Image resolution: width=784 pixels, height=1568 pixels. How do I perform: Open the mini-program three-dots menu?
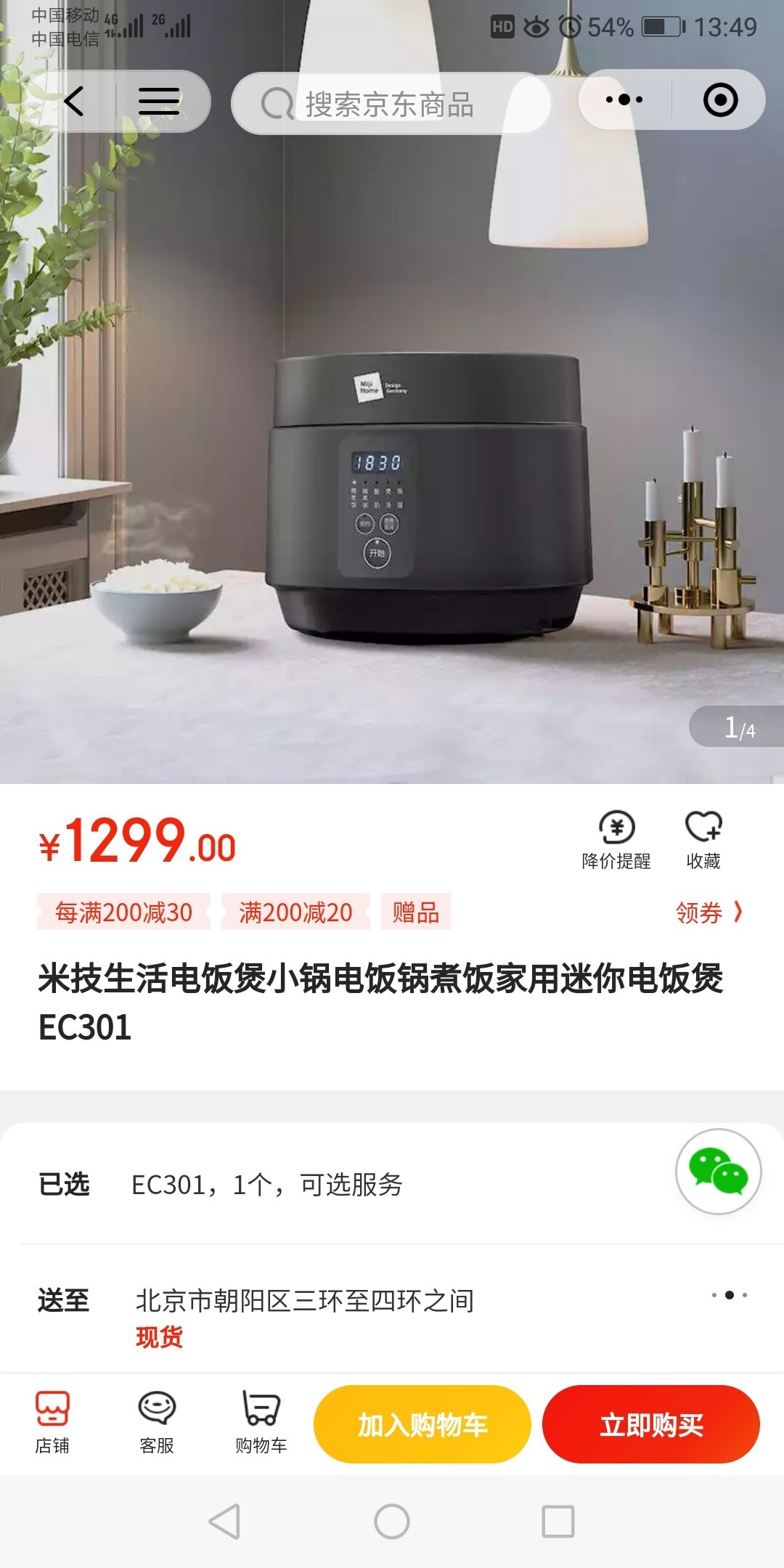click(624, 100)
